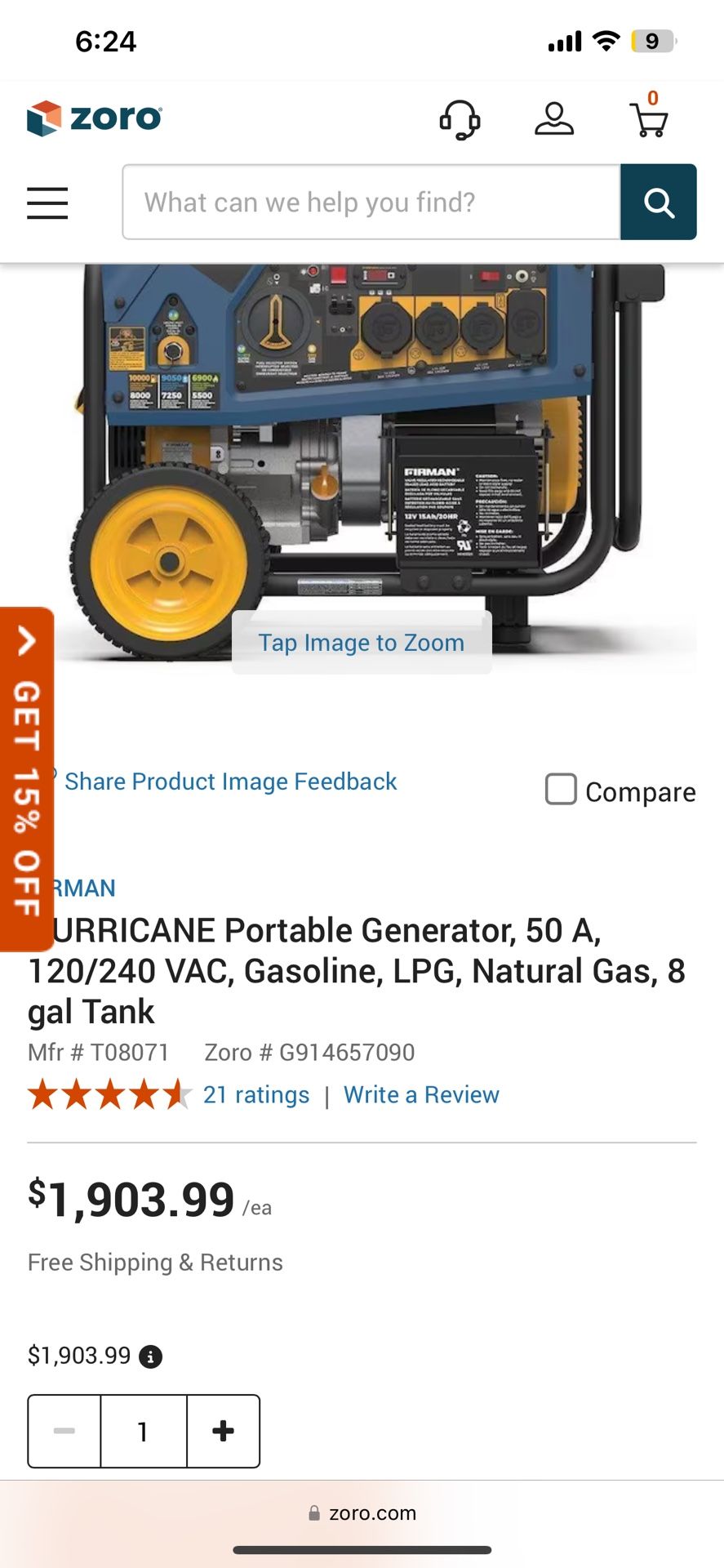Open the customer support headset icon
724x1568 pixels.
pos(460,120)
